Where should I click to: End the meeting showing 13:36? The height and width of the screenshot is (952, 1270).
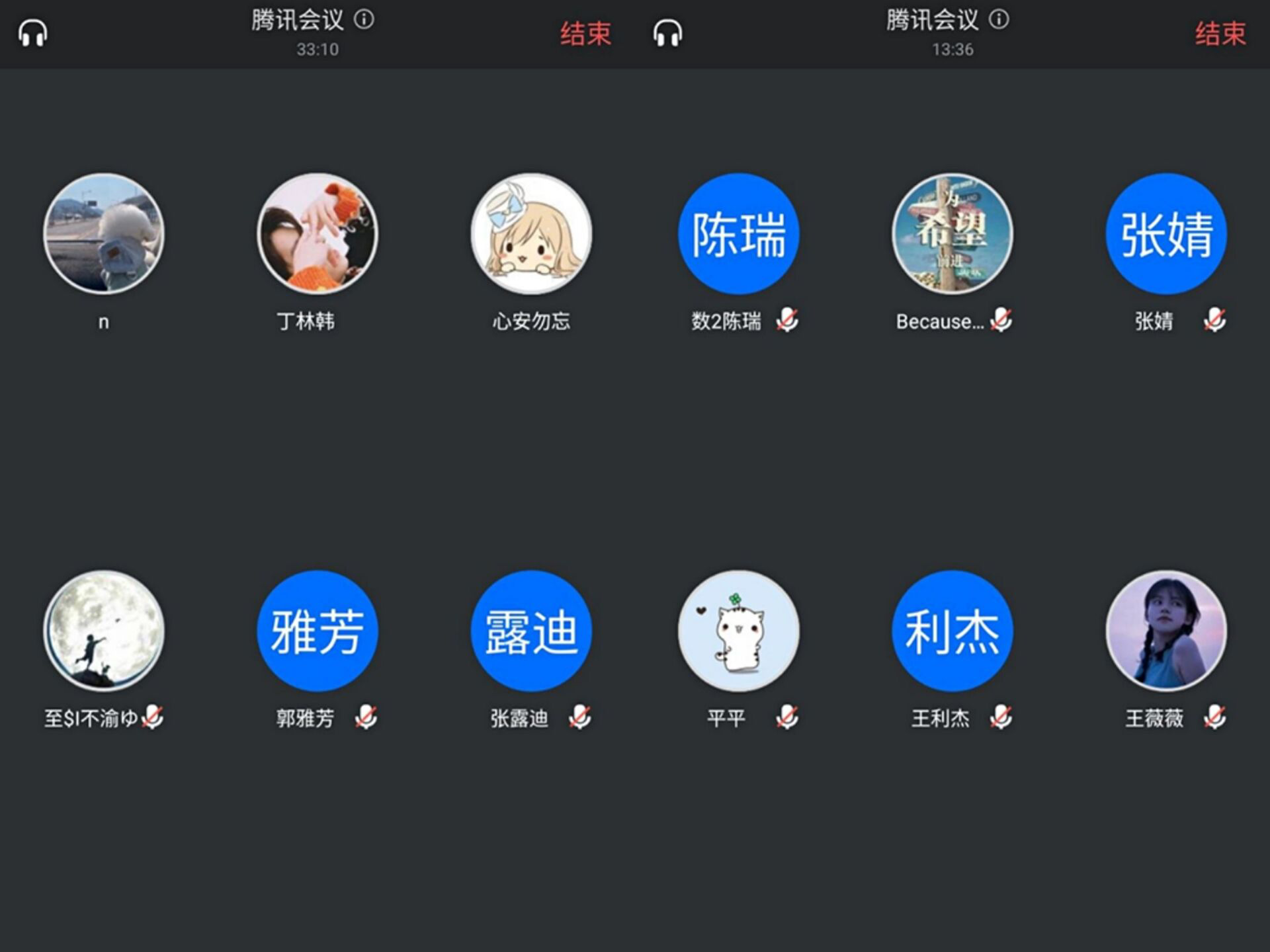coord(1220,34)
